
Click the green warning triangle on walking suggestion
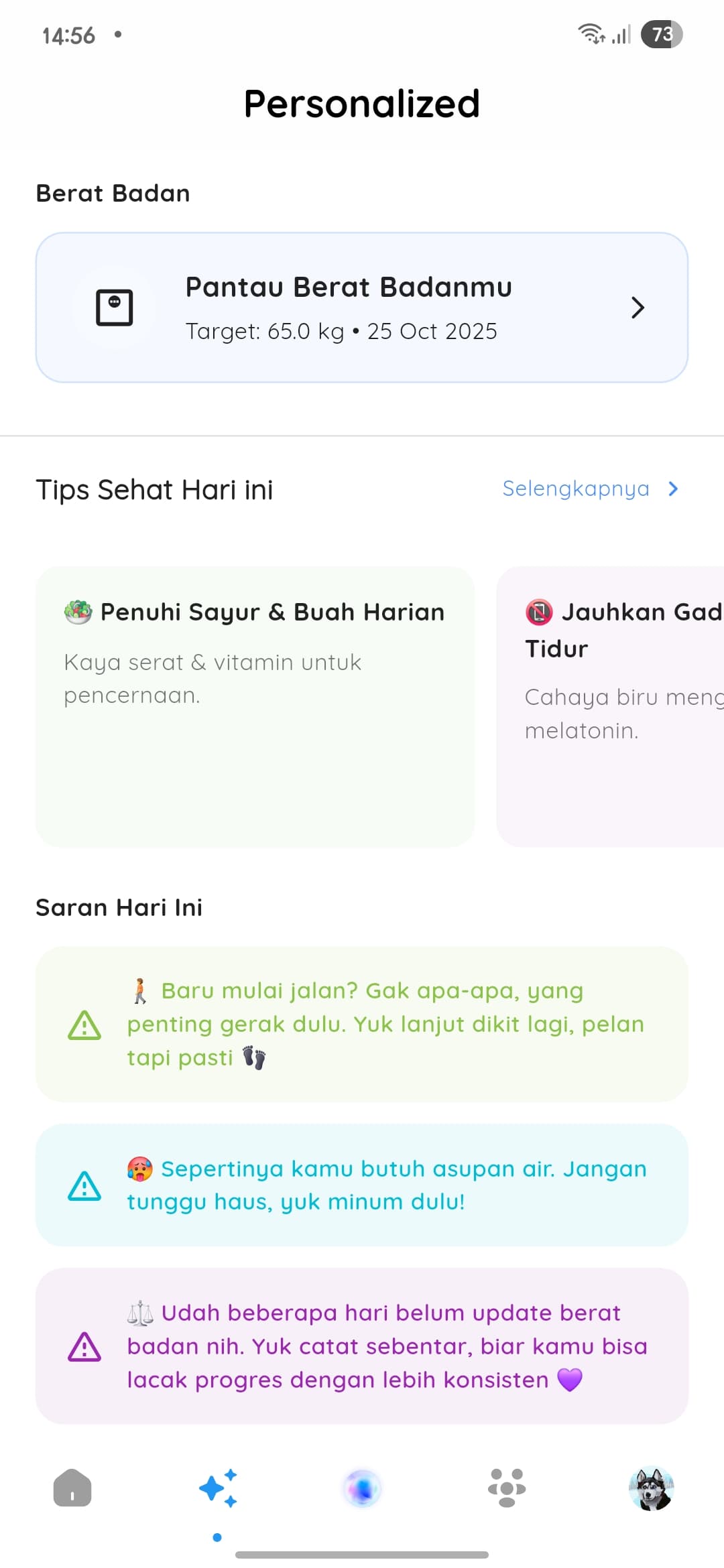[83, 1024]
